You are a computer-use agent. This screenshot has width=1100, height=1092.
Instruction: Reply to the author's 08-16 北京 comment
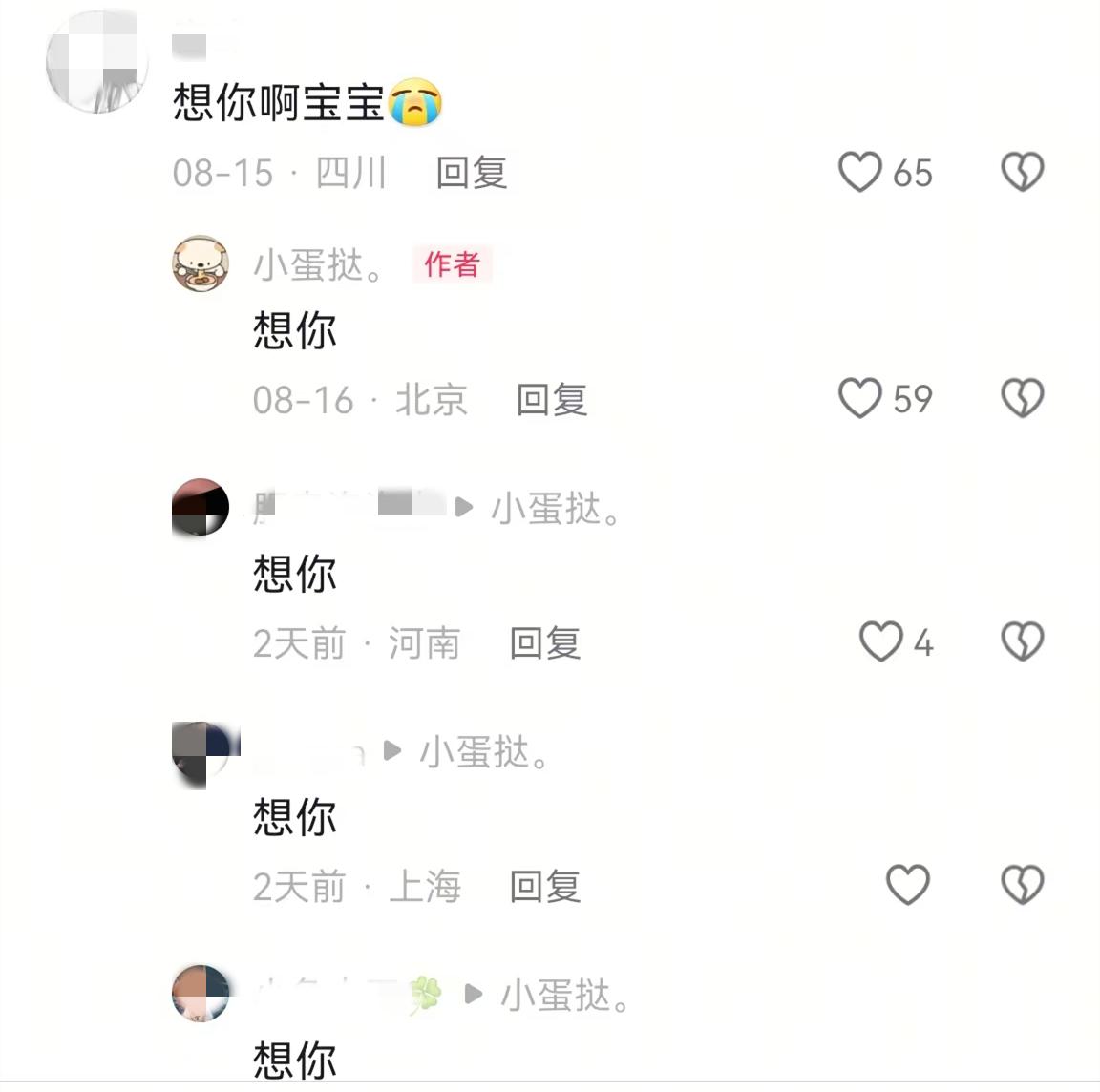tap(551, 399)
